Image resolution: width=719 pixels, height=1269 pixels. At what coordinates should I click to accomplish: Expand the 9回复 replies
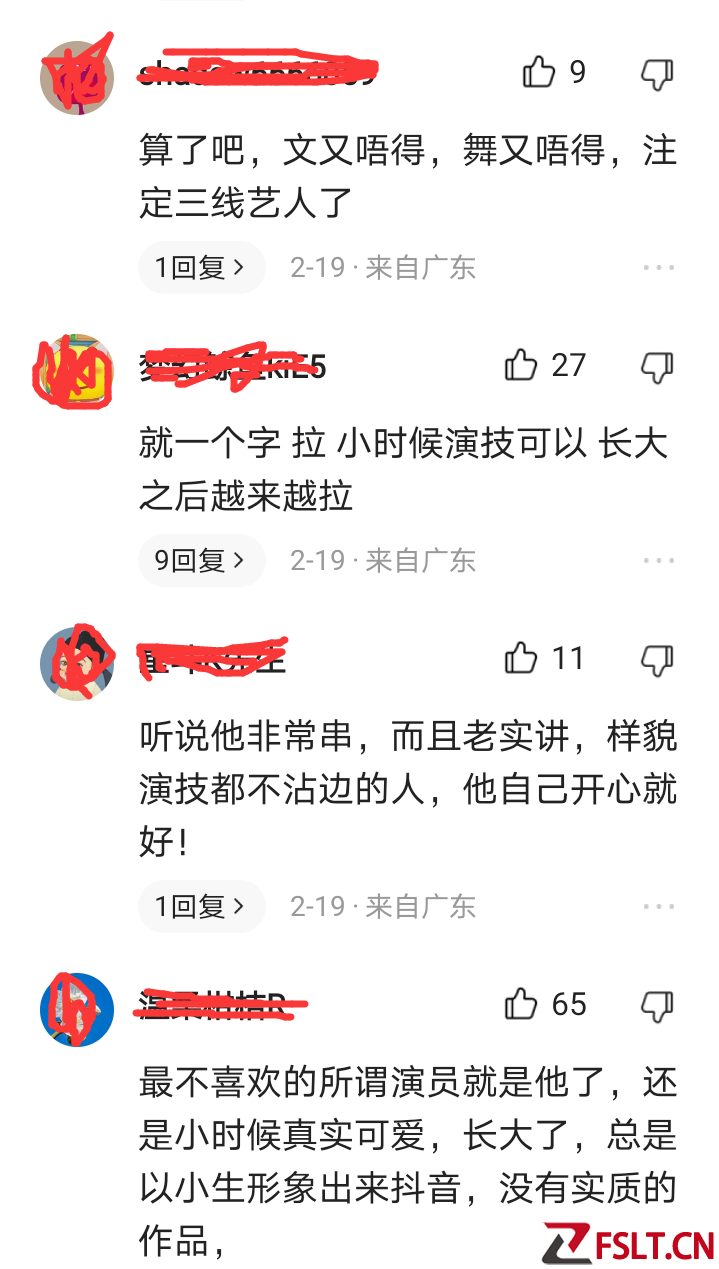click(200, 560)
